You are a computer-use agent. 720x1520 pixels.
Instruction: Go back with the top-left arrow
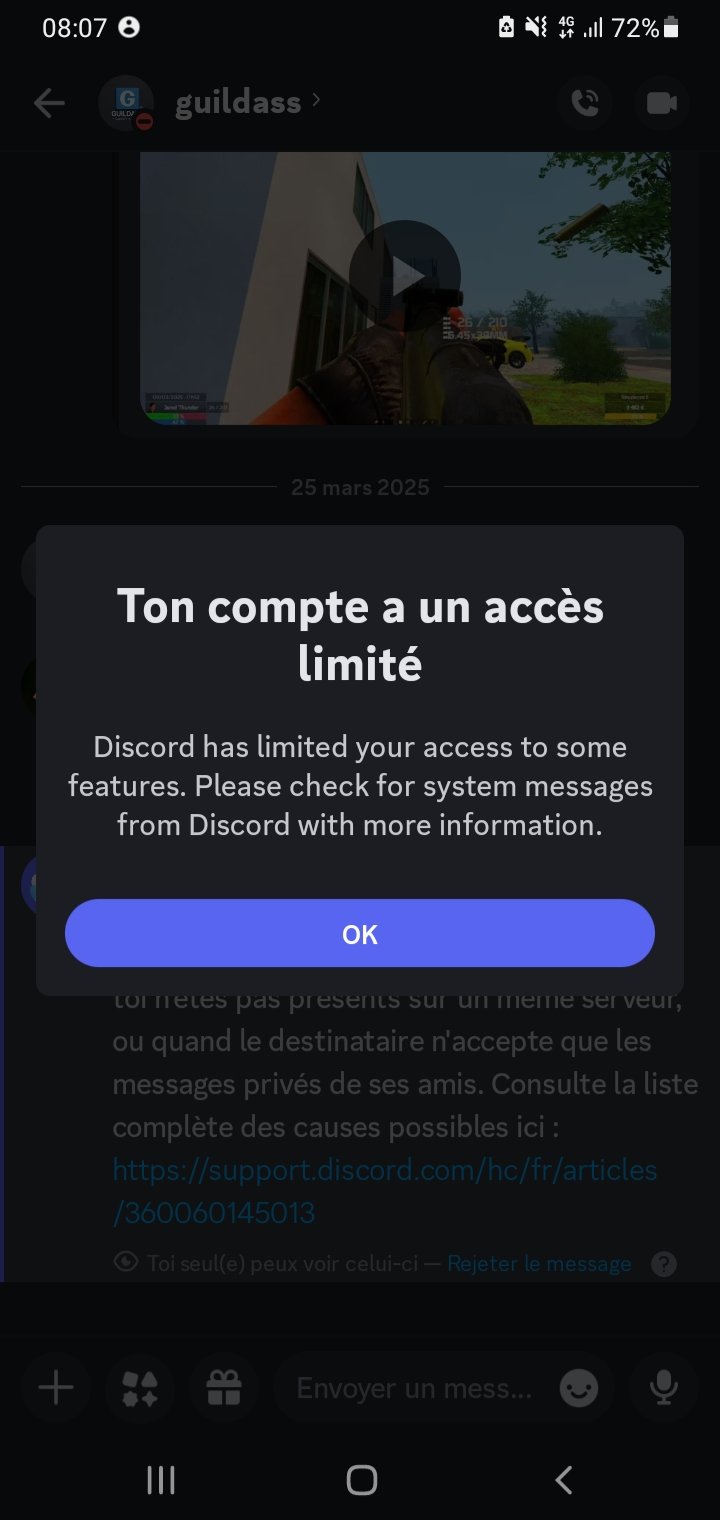[49, 103]
